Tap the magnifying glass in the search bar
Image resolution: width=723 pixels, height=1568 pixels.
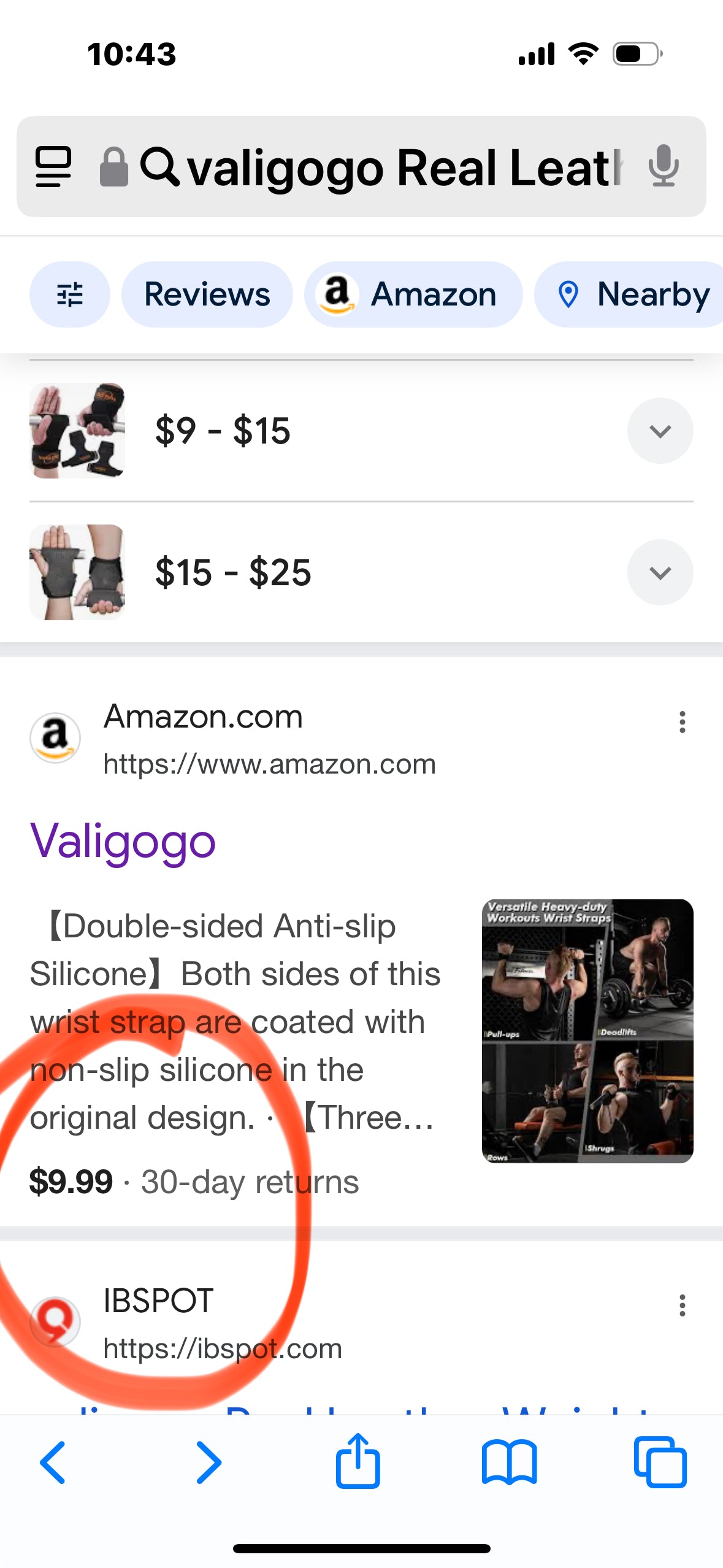[163, 167]
